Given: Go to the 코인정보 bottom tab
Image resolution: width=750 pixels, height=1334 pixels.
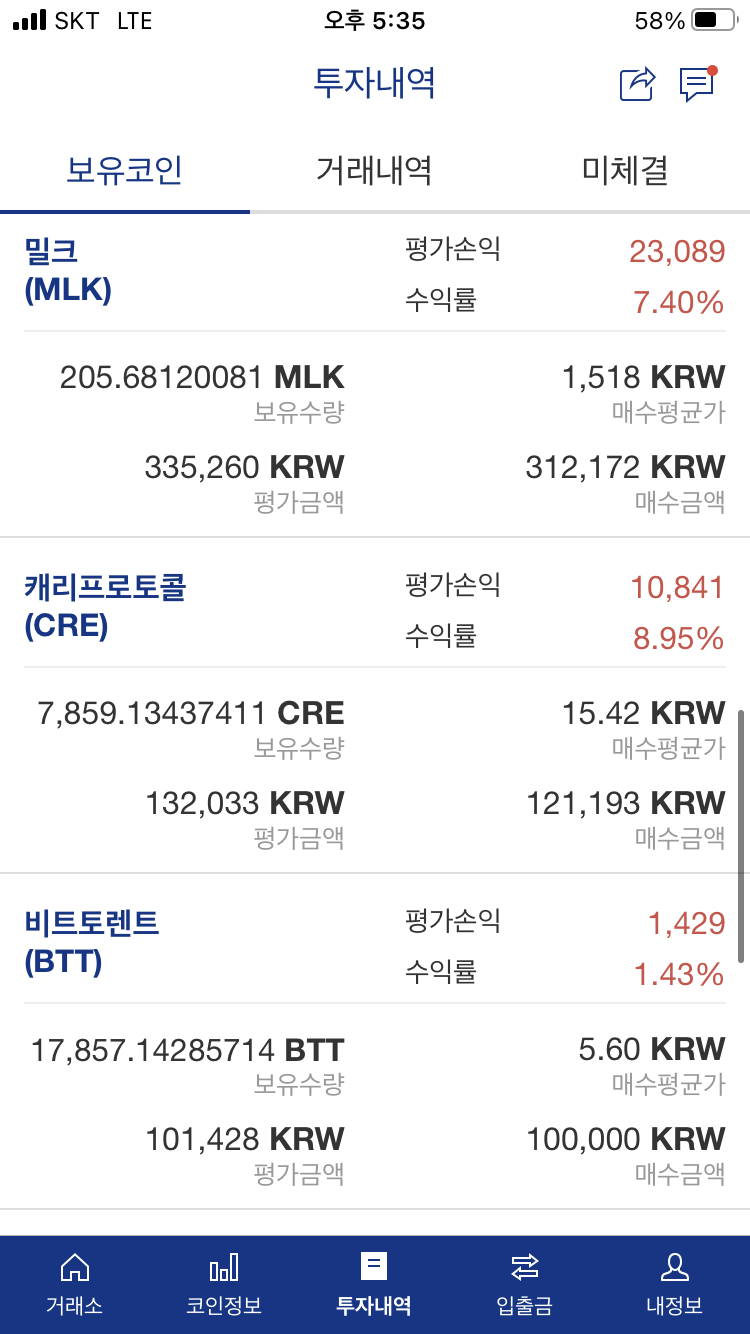Looking at the screenshot, I should click(224, 1285).
